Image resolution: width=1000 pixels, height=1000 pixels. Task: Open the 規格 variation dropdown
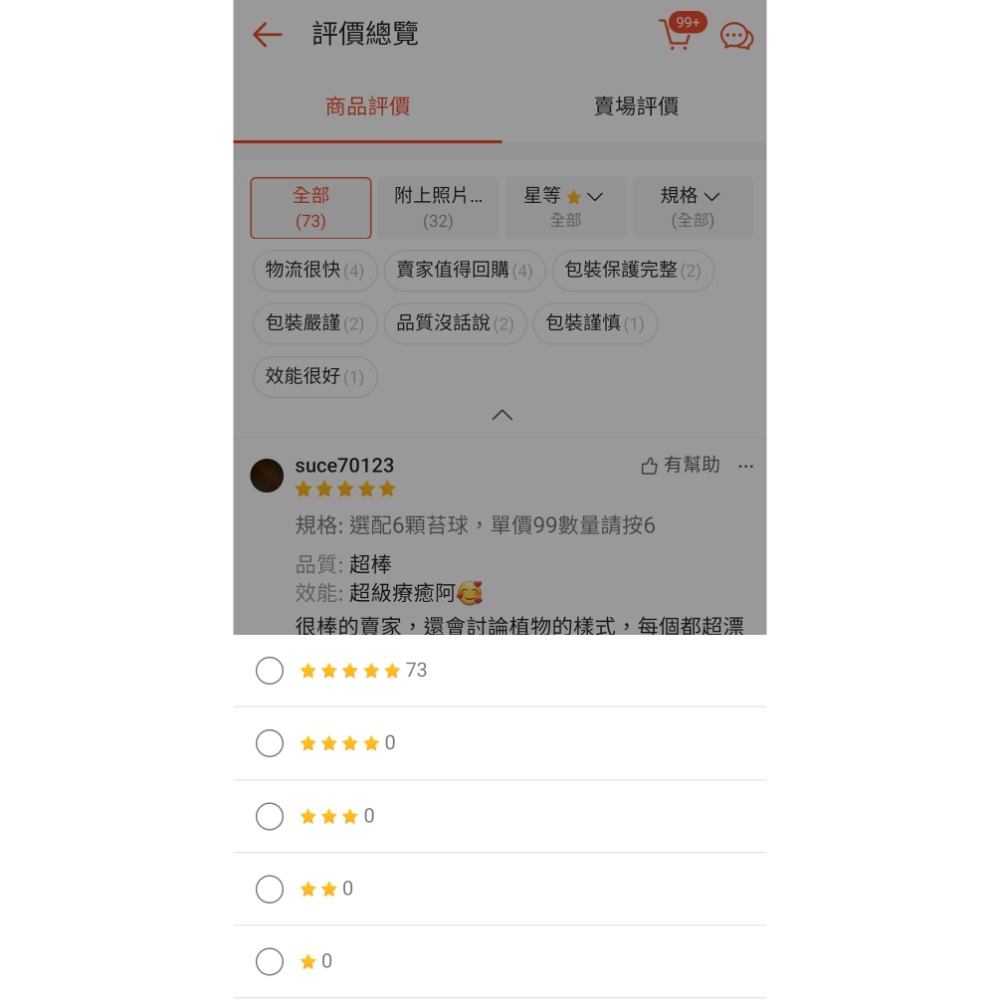tap(692, 208)
